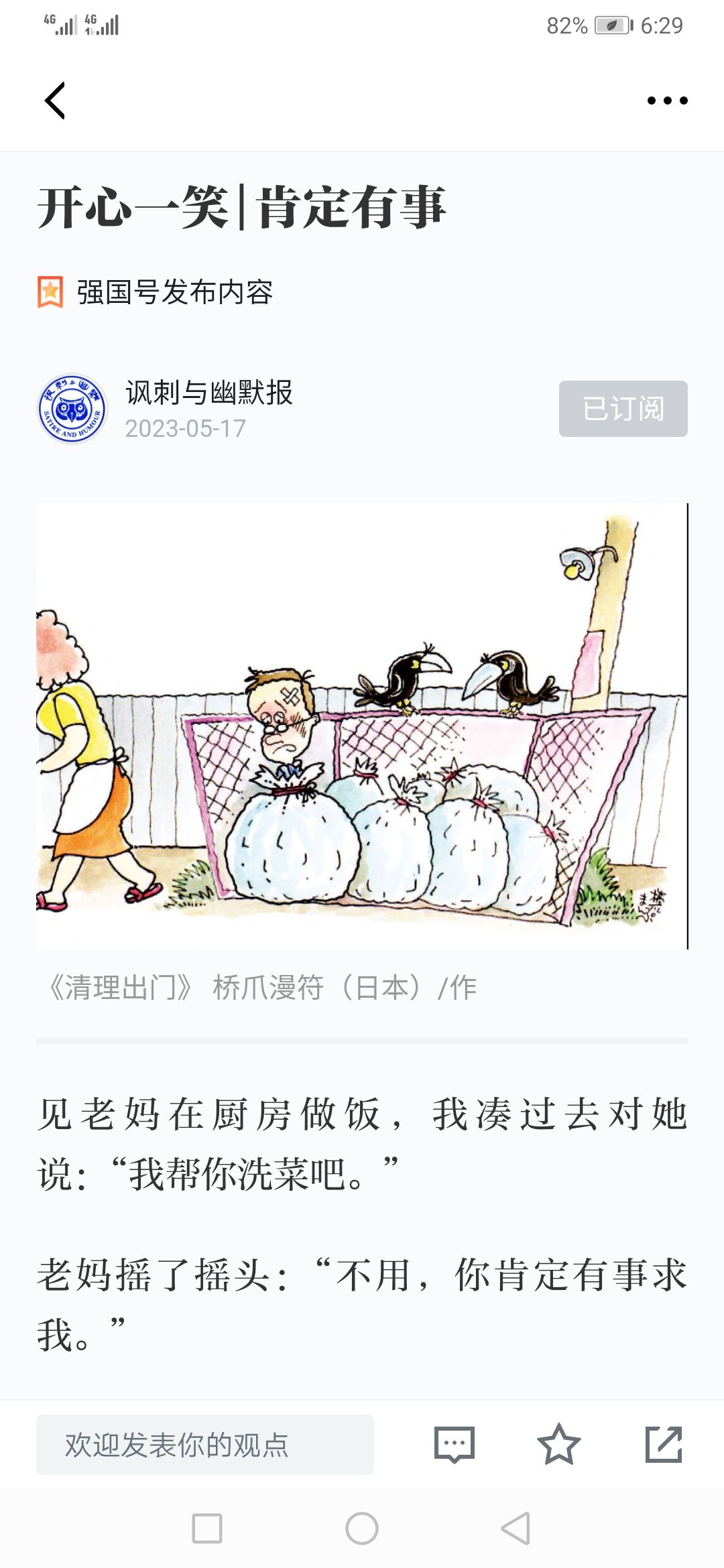Tap the system home button
The height and width of the screenshot is (1568, 724).
(x=362, y=1528)
